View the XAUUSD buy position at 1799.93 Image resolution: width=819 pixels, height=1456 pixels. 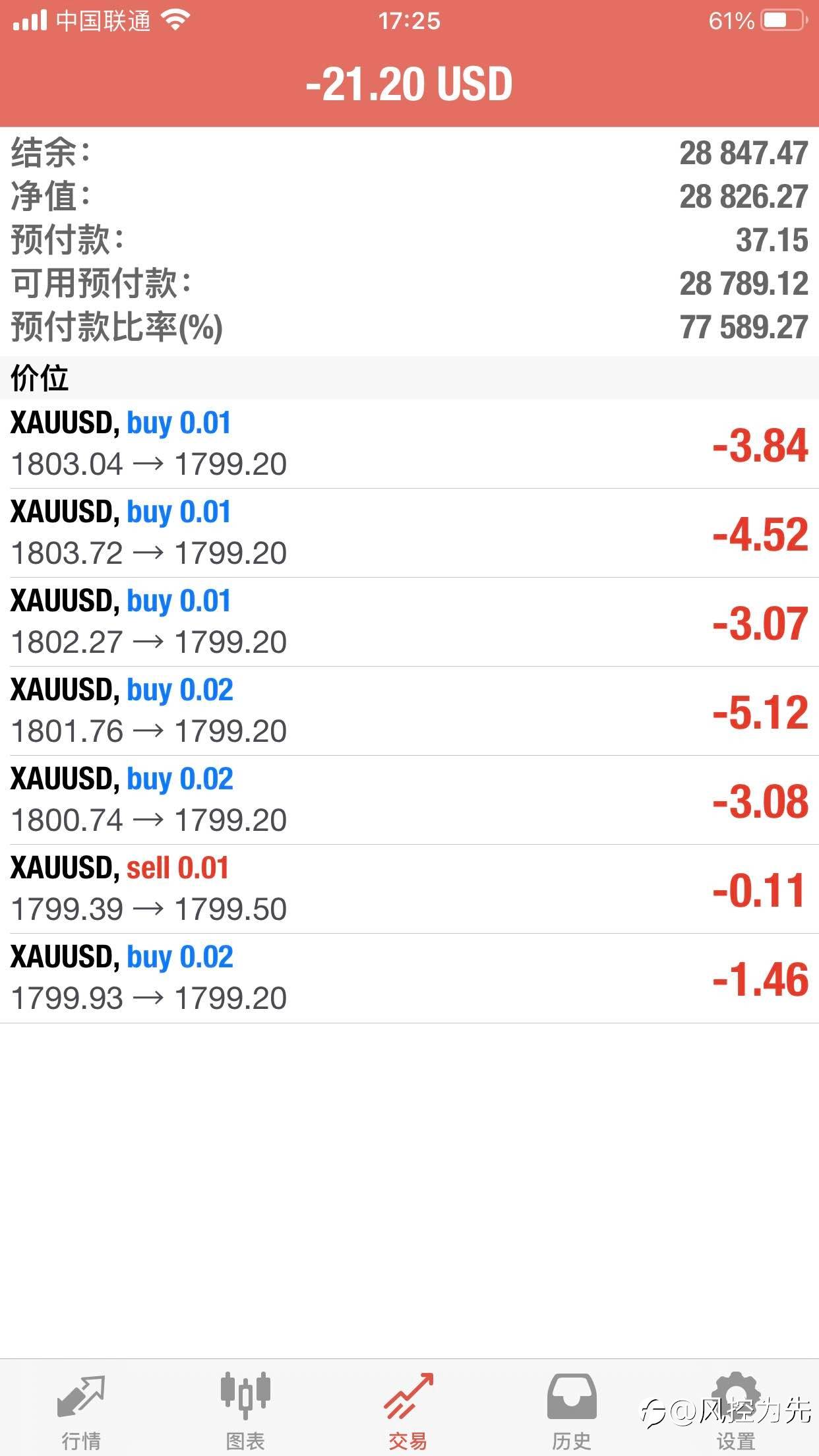[409, 978]
